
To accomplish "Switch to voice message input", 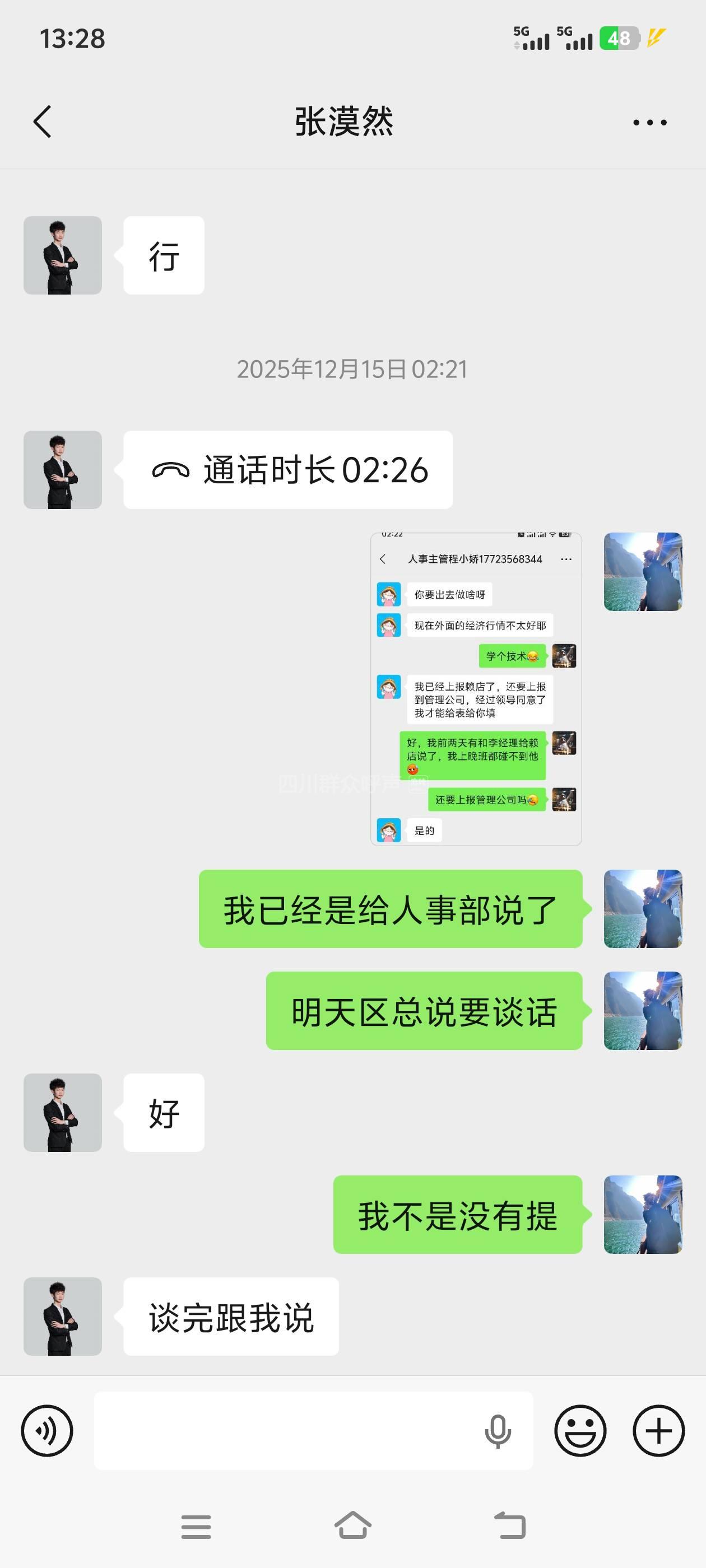I will [x=47, y=1430].
